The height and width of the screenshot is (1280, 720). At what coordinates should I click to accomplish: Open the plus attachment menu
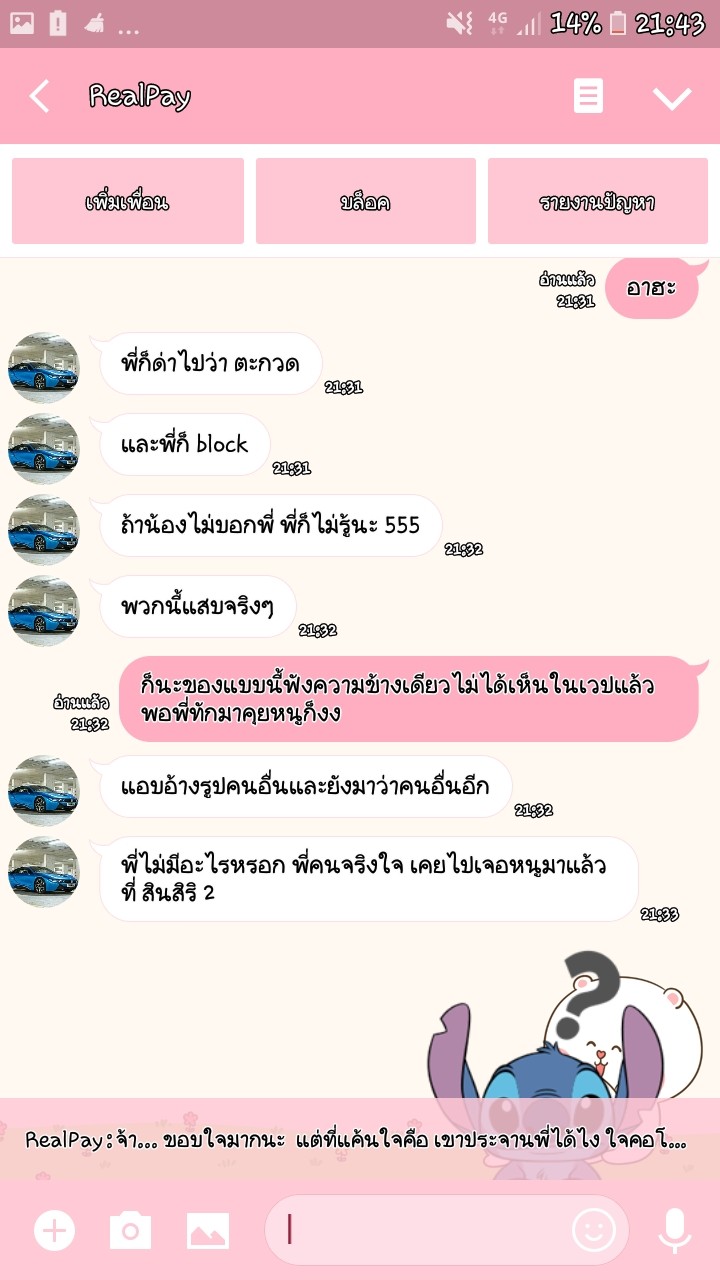(x=55, y=1230)
